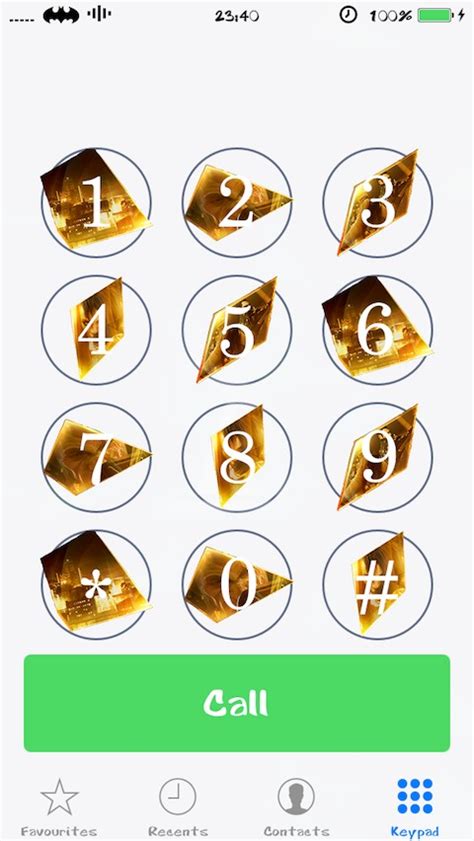Tap the asterisk key
This screenshot has height=841, width=474.
(97, 585)
